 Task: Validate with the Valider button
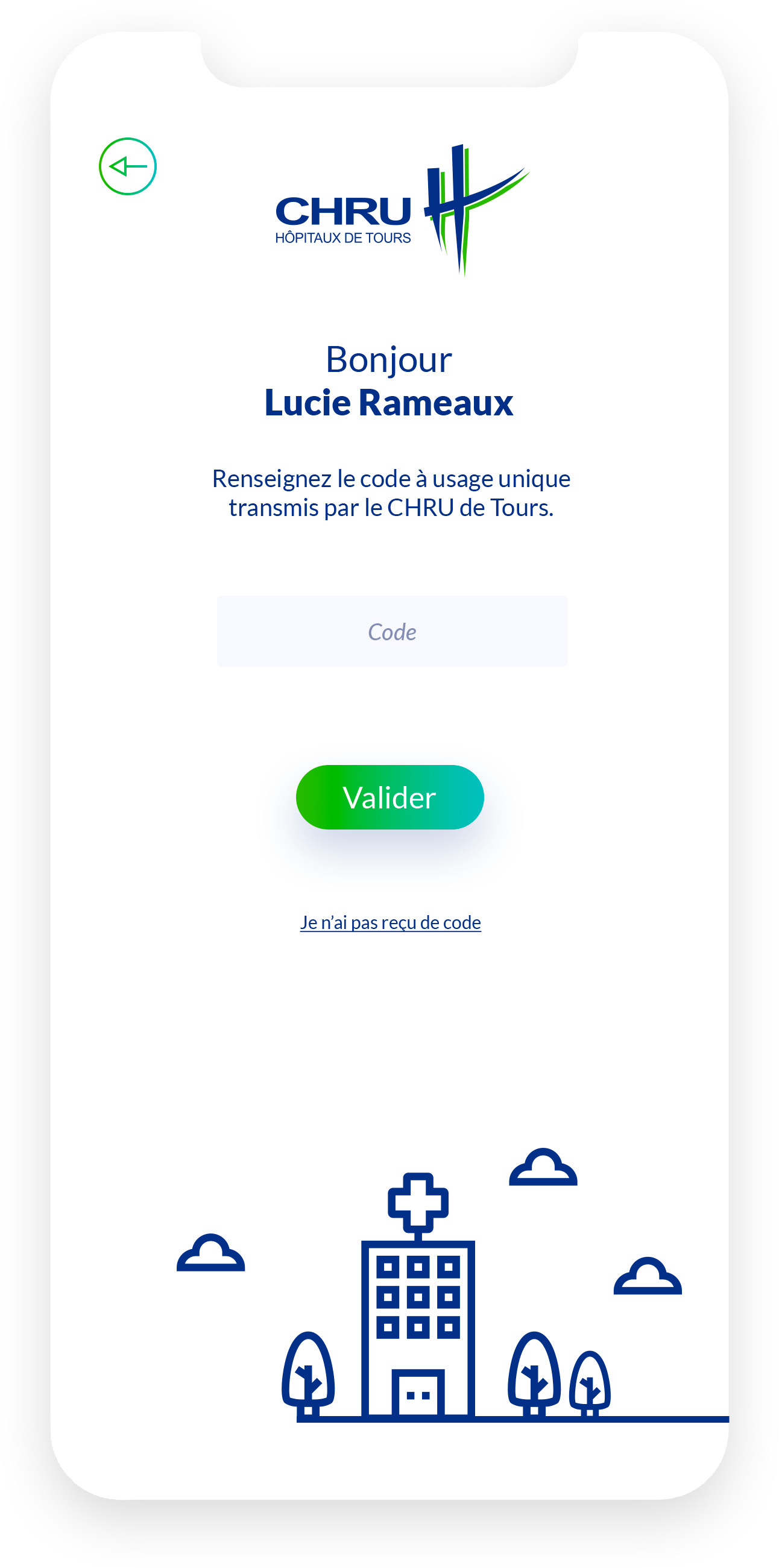coord(389,797)
